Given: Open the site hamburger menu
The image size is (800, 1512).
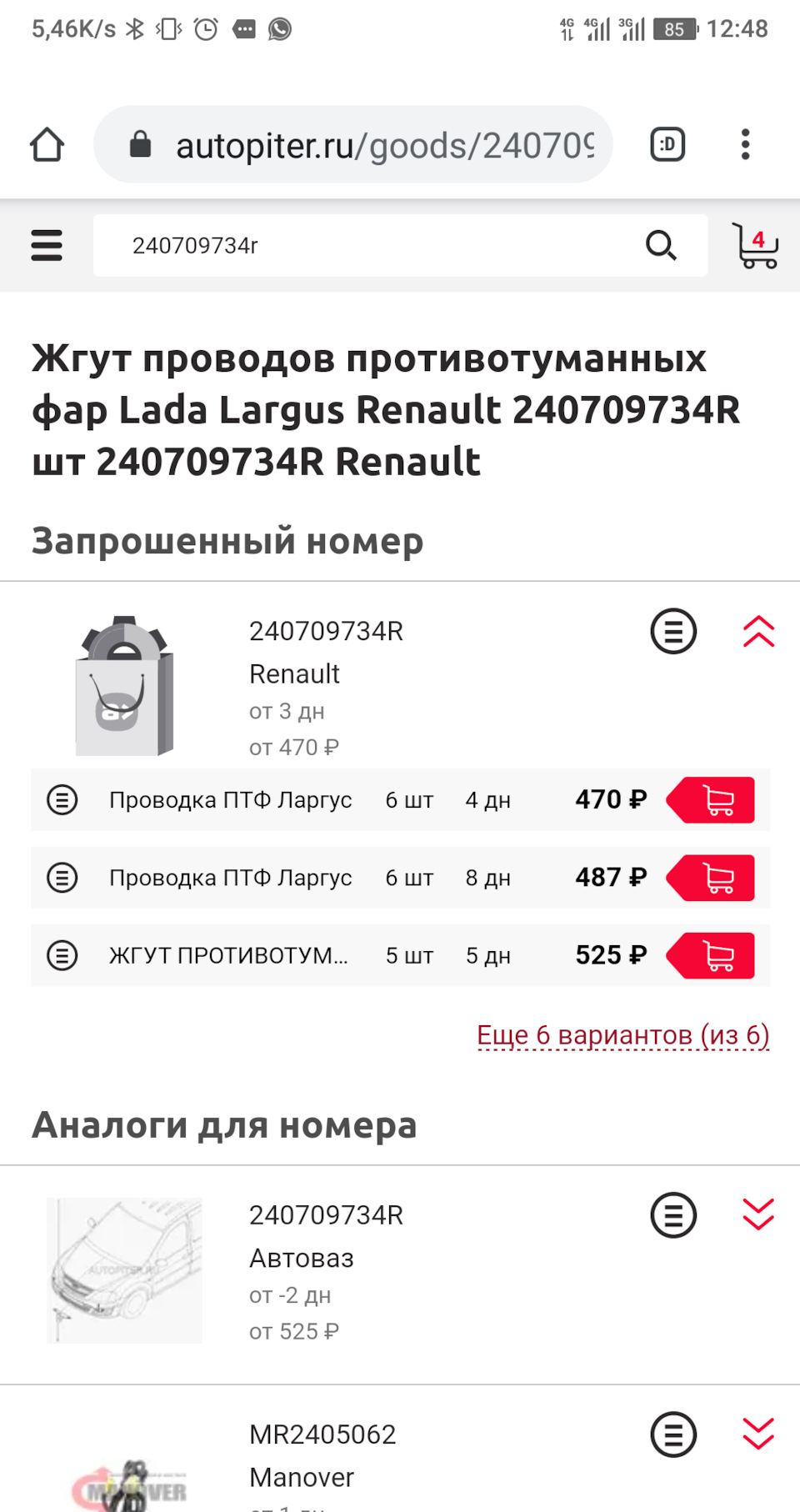Looking at the screenshot, I should click(47, 246).
